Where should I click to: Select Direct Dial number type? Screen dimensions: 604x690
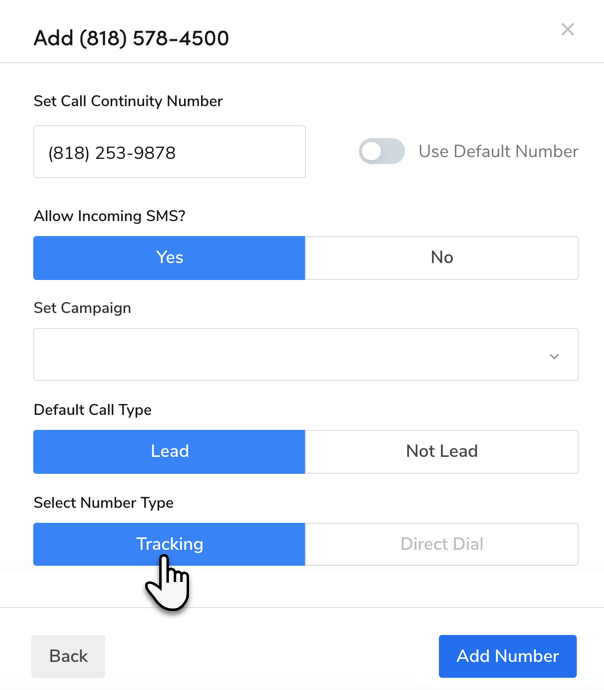tap(441, 545)
